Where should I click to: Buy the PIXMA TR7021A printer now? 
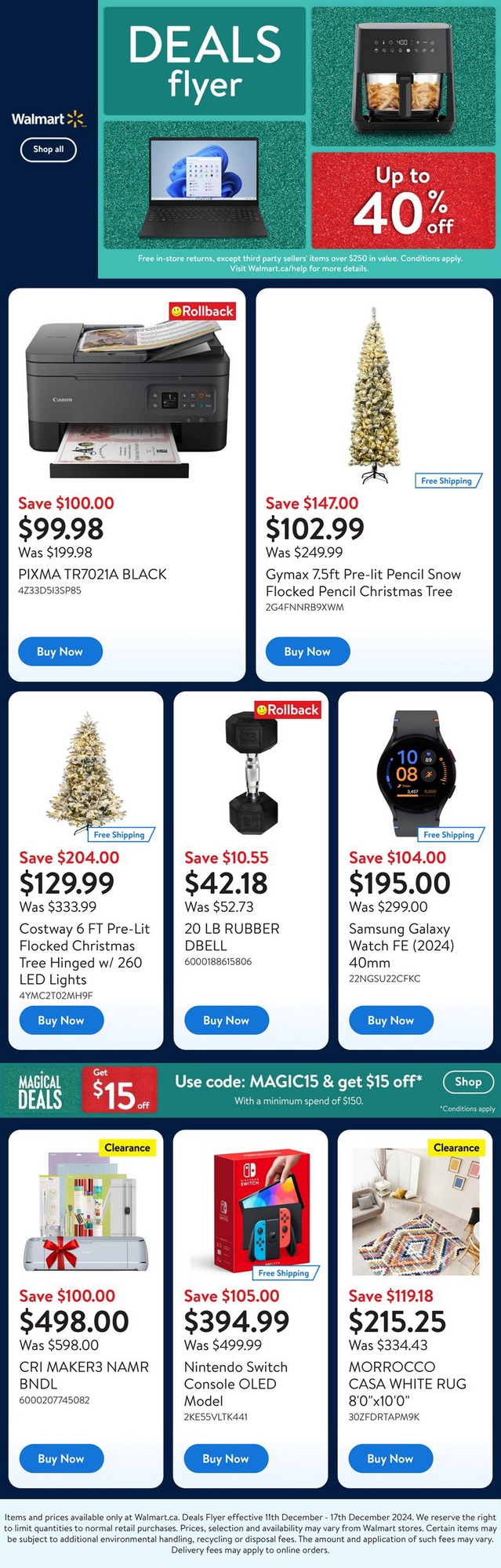[x=60, y=652]
